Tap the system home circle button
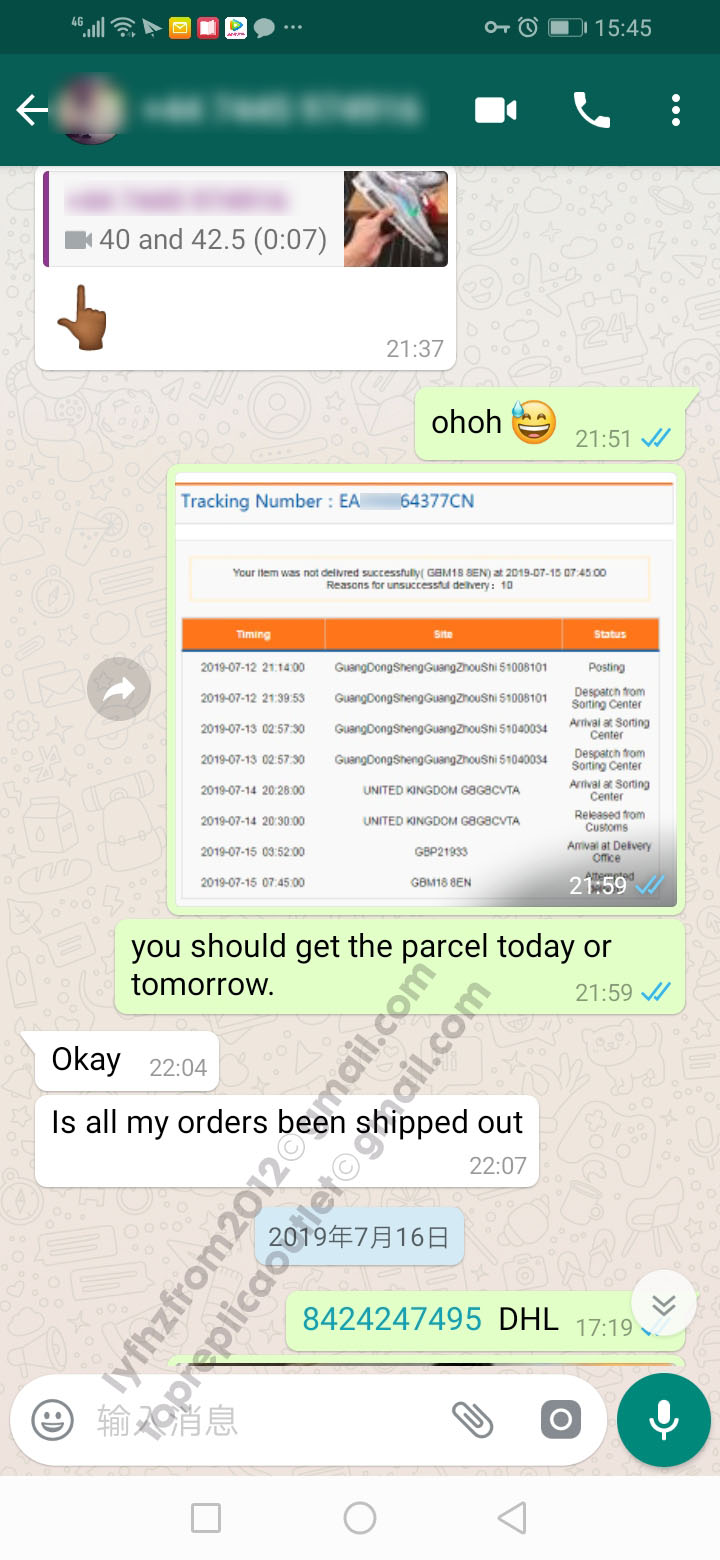The height and width of the screenshot is (1560, 720). click(360, 1518)
